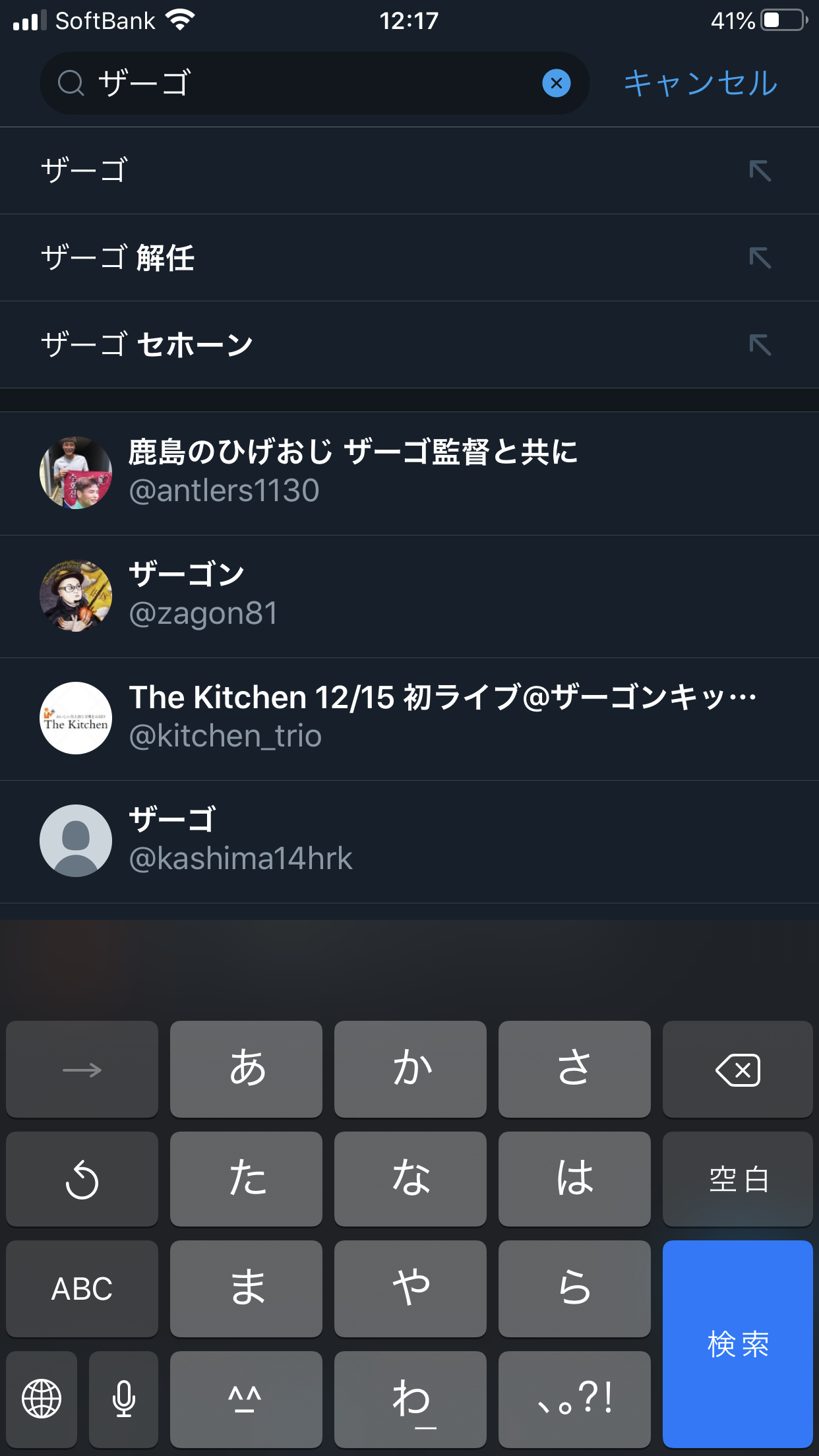819x1456 pixels.
Task: Switch the keyboard to ABC mode
Action: [x=82, y=1288]
